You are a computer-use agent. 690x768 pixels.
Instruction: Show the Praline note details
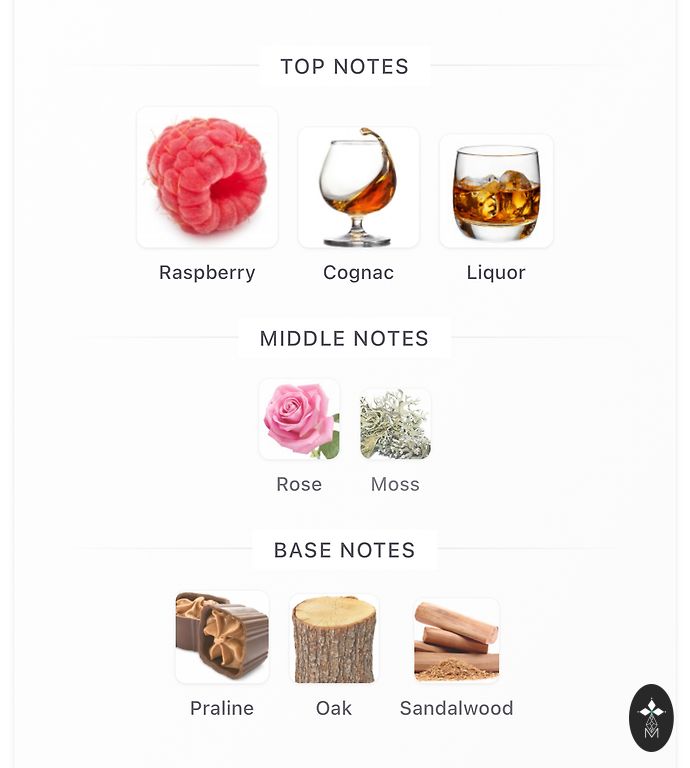222,637
